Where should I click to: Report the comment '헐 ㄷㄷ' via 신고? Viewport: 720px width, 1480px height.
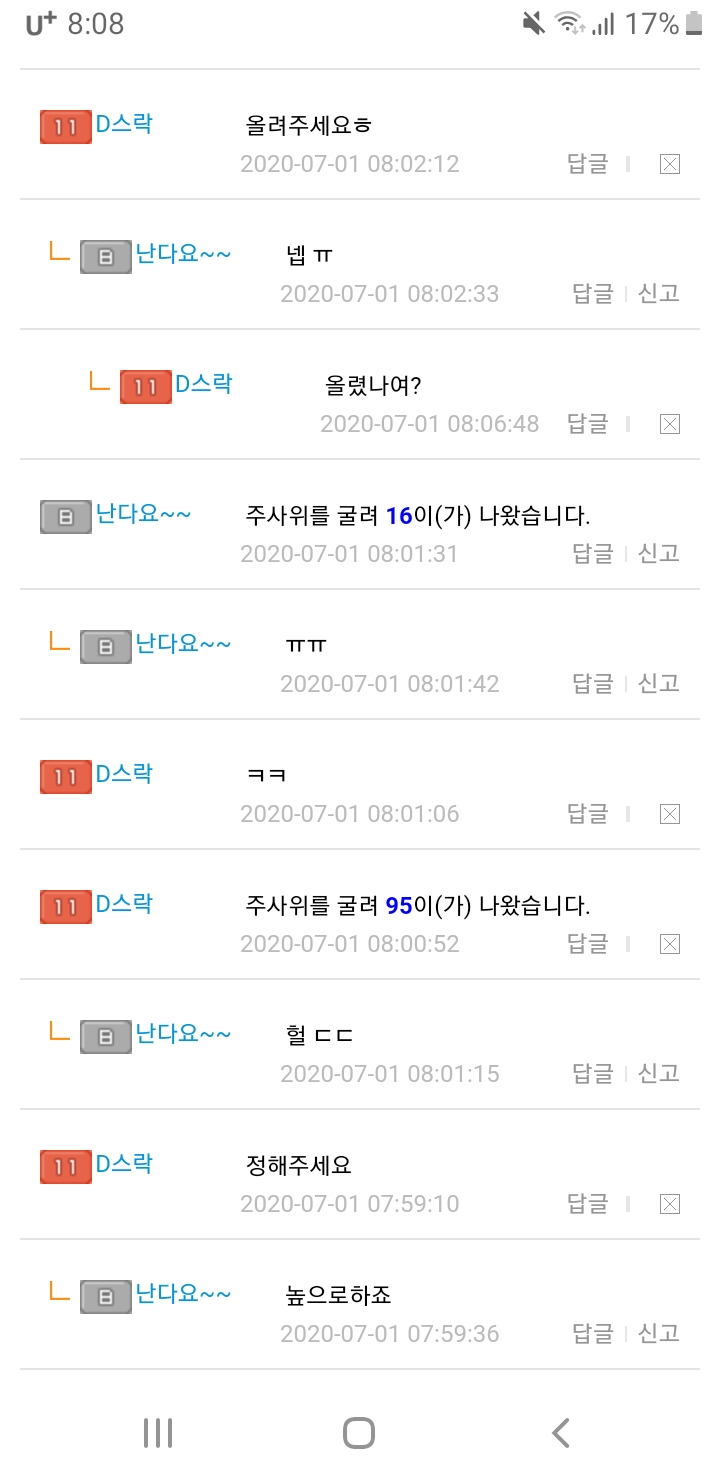659,1073
